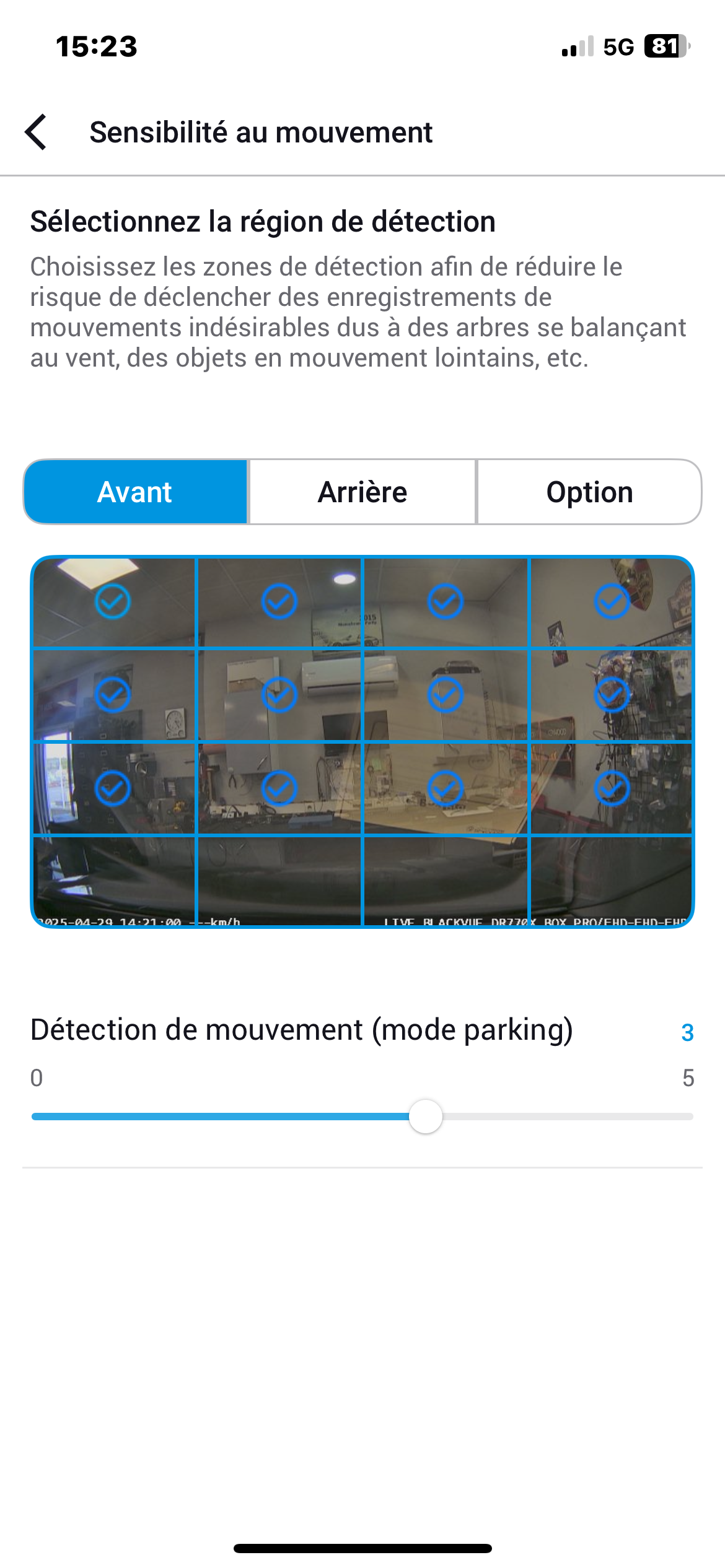Switch to the Arrière tab
725x1568 pixels.
pos(362,492)
